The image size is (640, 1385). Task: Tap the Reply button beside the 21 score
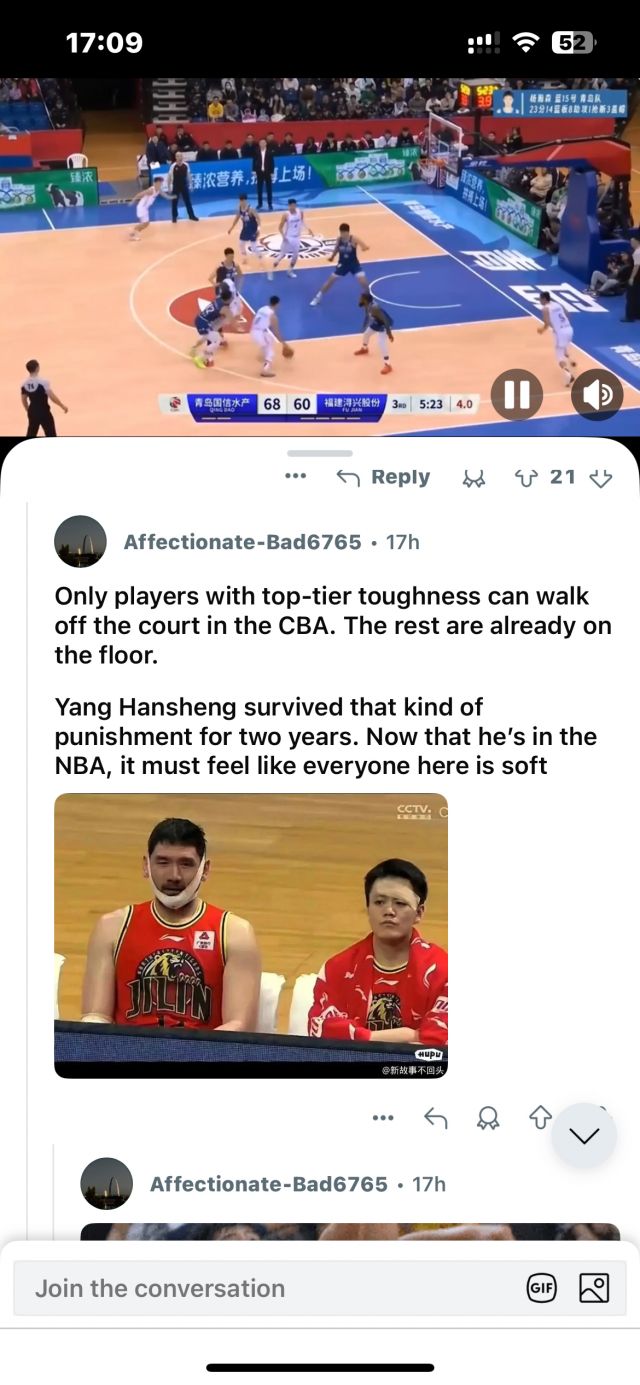384,478
